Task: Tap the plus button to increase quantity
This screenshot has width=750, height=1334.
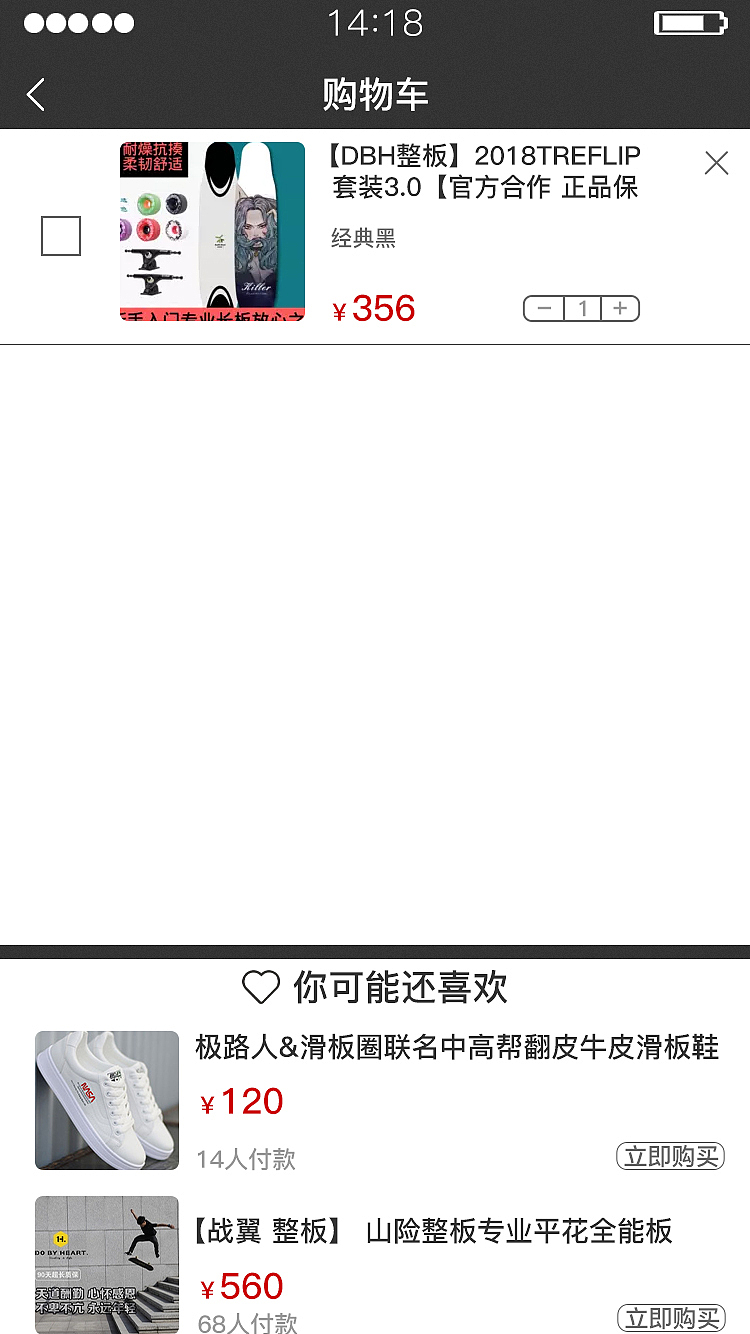Action: point(621,308)
